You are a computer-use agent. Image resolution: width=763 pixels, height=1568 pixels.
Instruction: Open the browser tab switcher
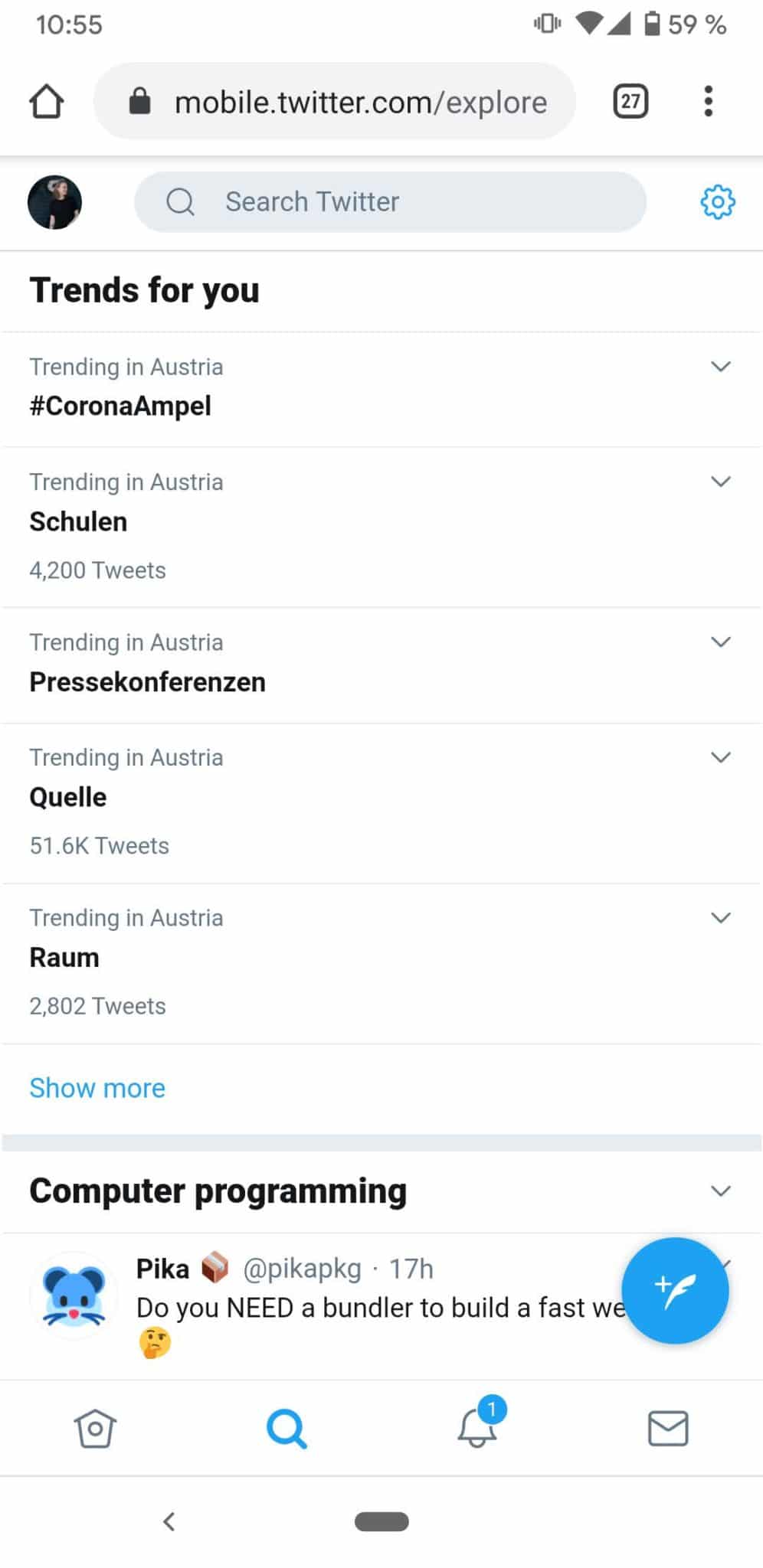[630, 101]
